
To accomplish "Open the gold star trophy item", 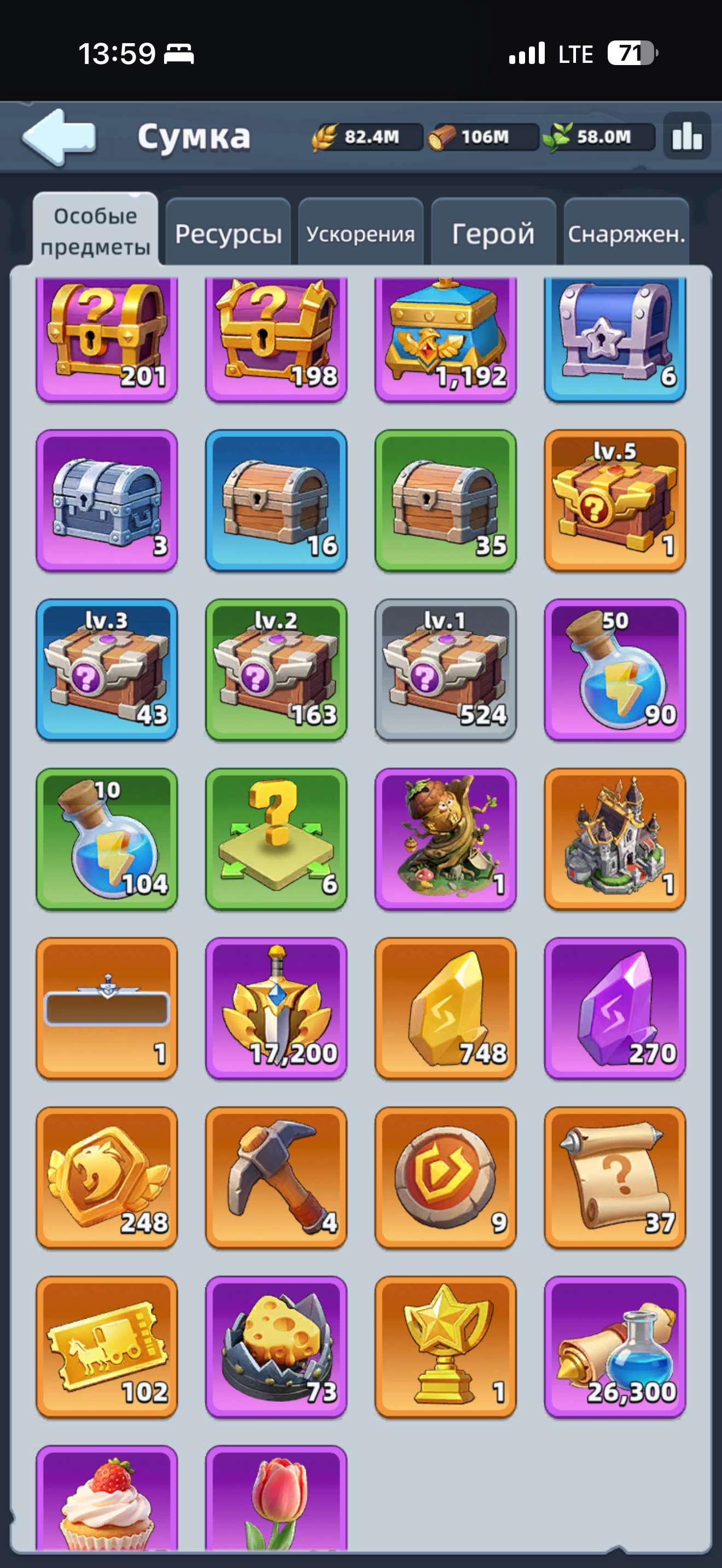I will [446, 1347].
